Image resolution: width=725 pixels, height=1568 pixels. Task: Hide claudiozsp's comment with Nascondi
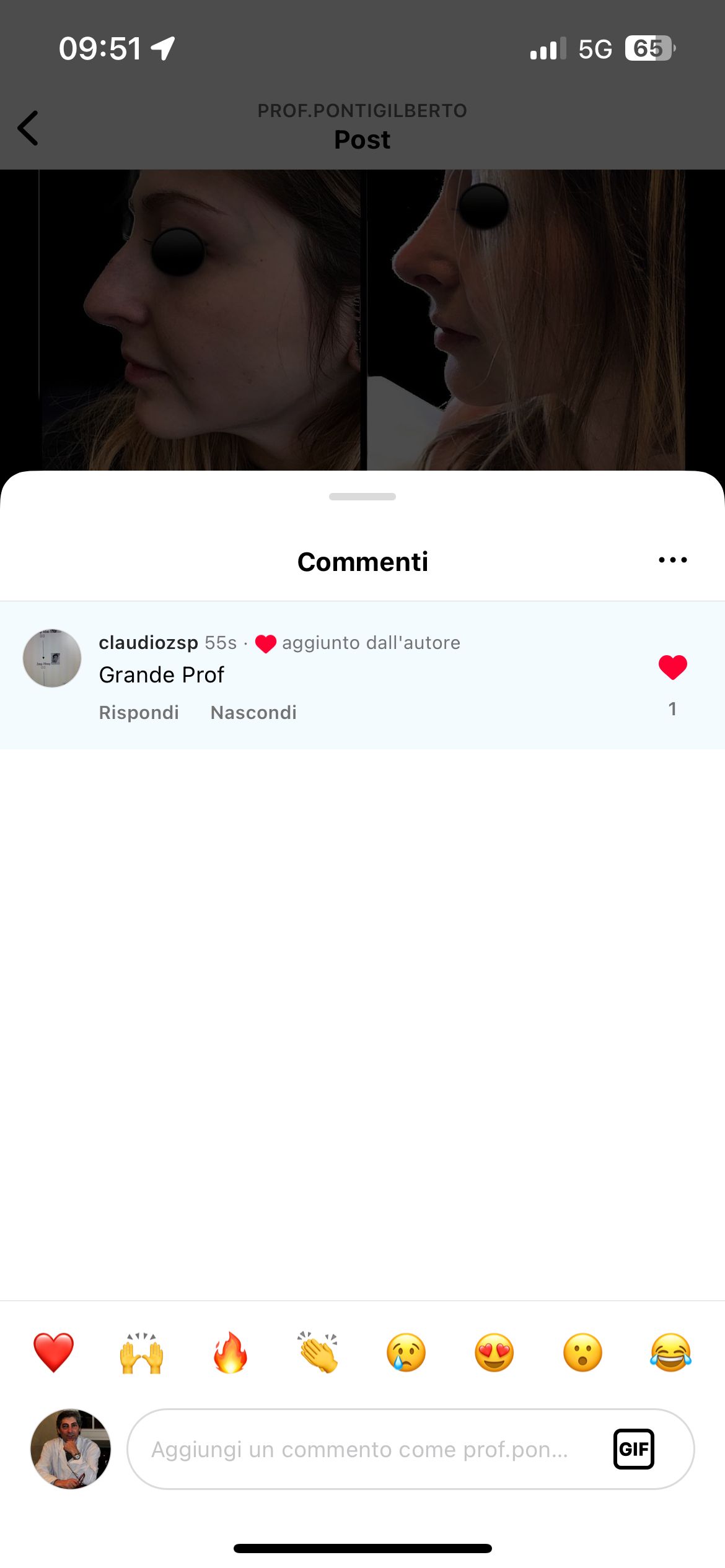[253, 713]
